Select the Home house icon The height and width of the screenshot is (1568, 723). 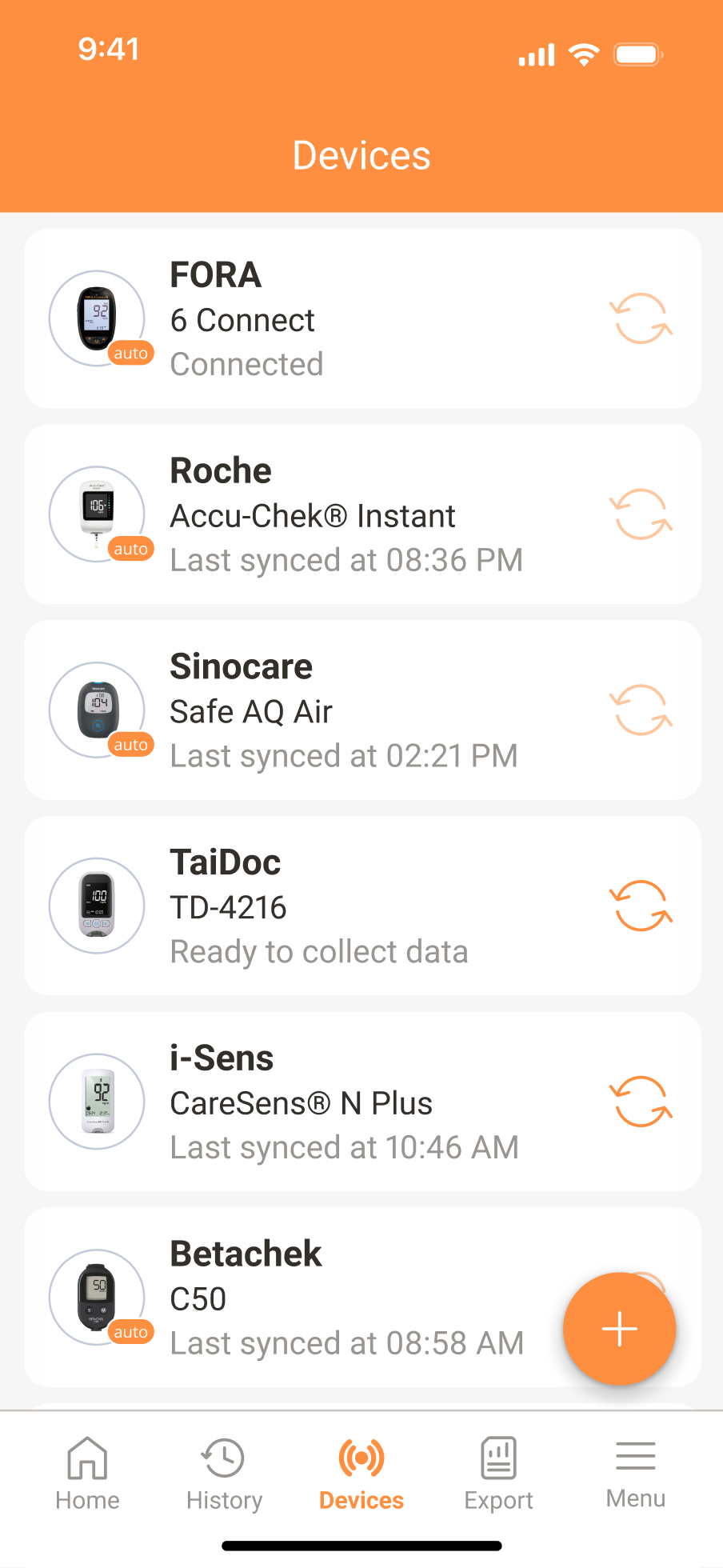[x=86, y=1456]
